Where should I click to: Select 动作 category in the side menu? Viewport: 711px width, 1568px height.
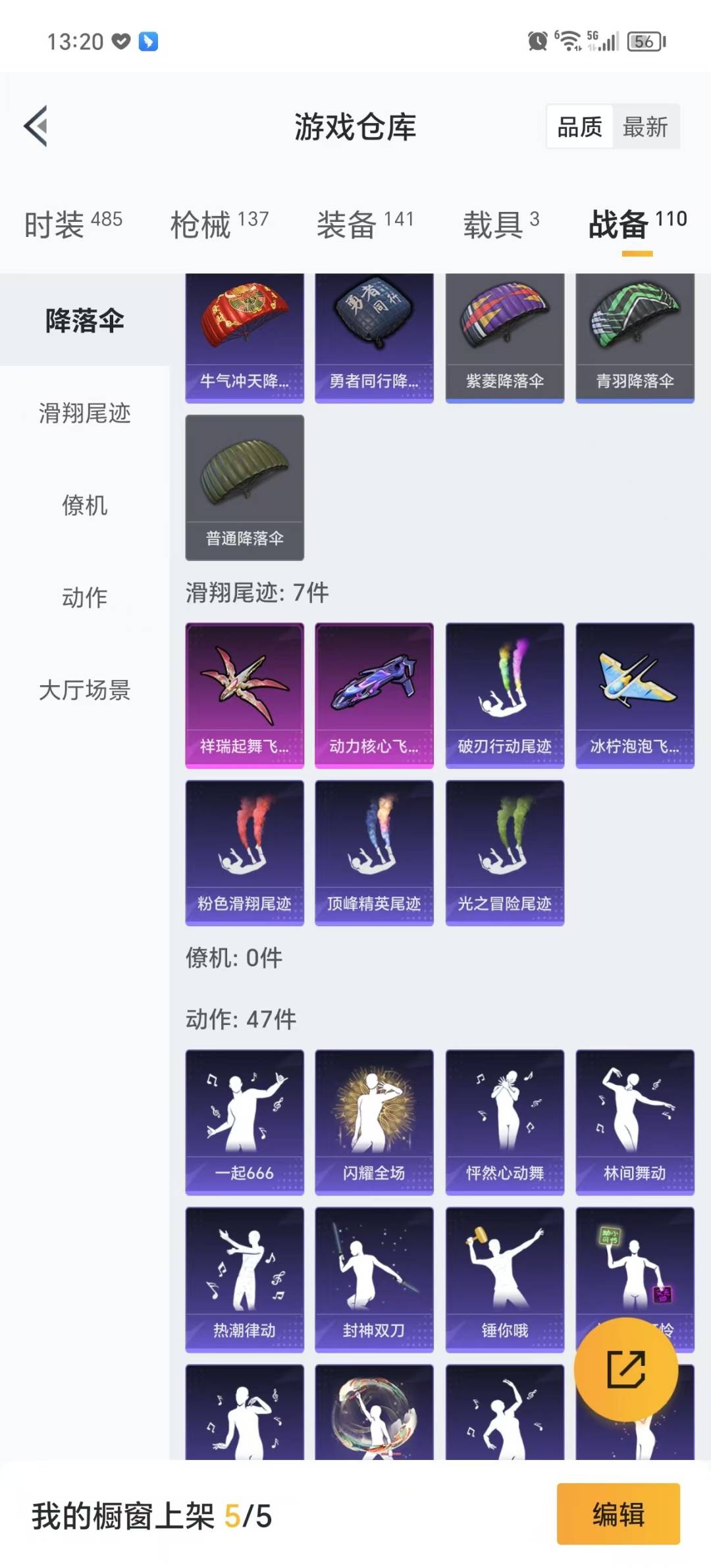point(84,598)
